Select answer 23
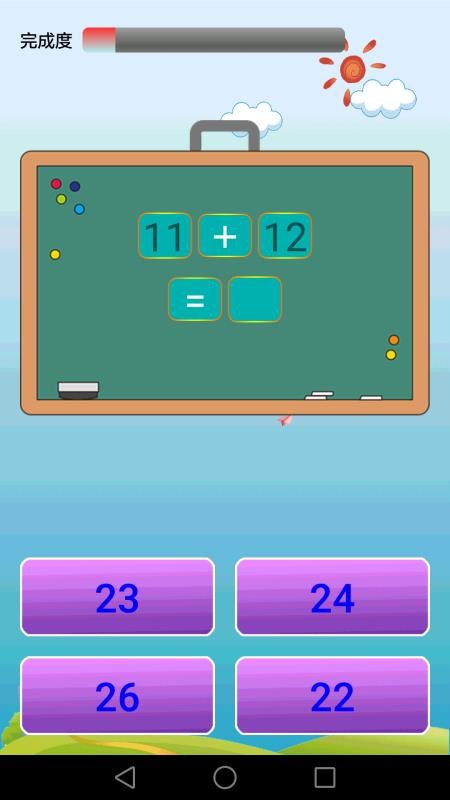This screenshot has width=450, height=800. 117,597
